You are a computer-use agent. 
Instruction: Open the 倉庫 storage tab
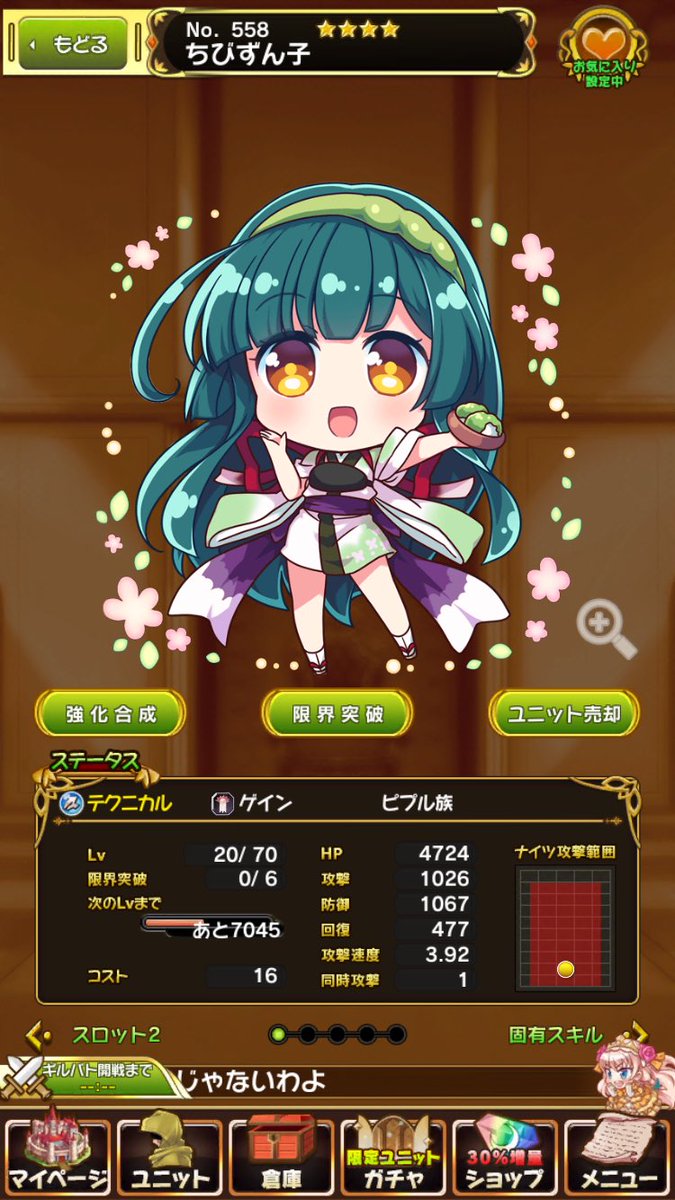280,1152
